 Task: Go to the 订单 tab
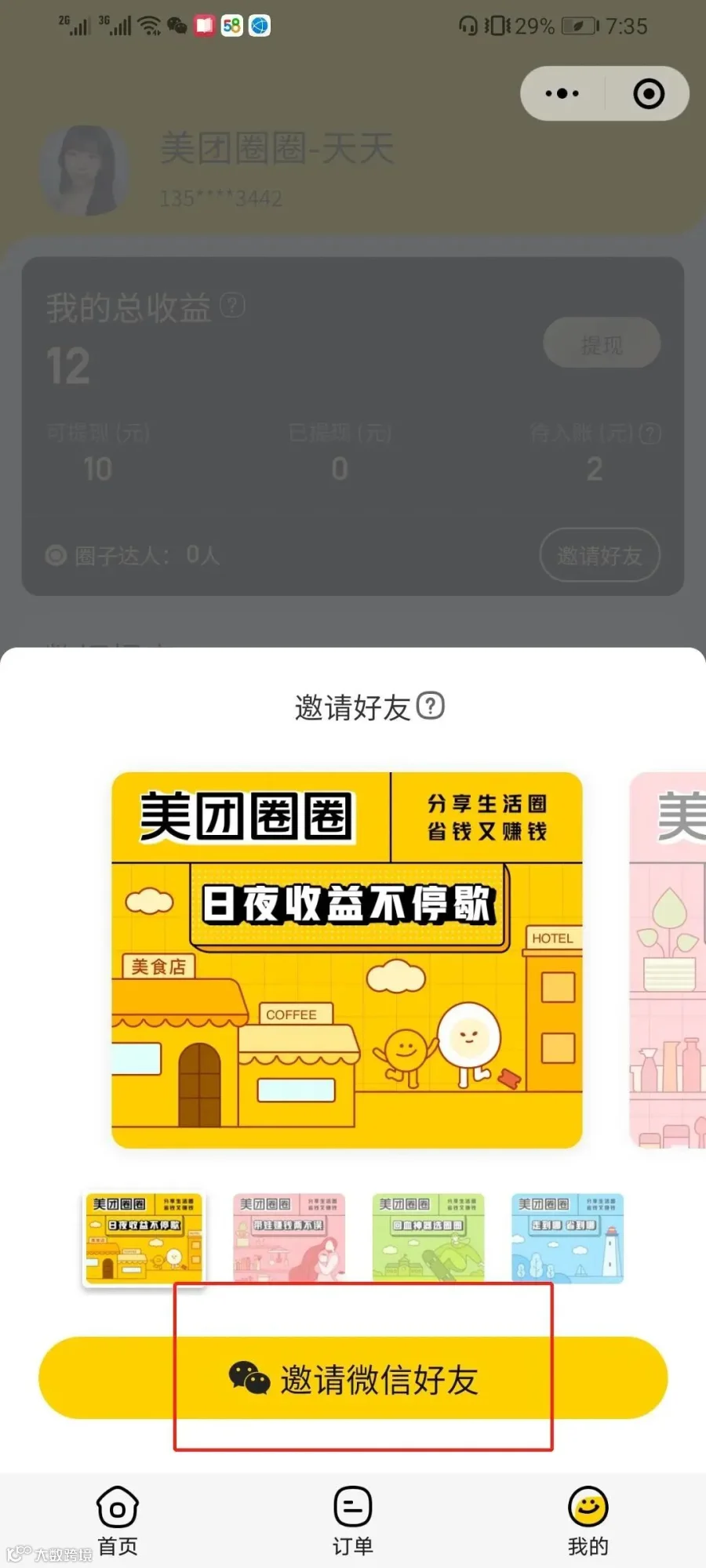353,1521
